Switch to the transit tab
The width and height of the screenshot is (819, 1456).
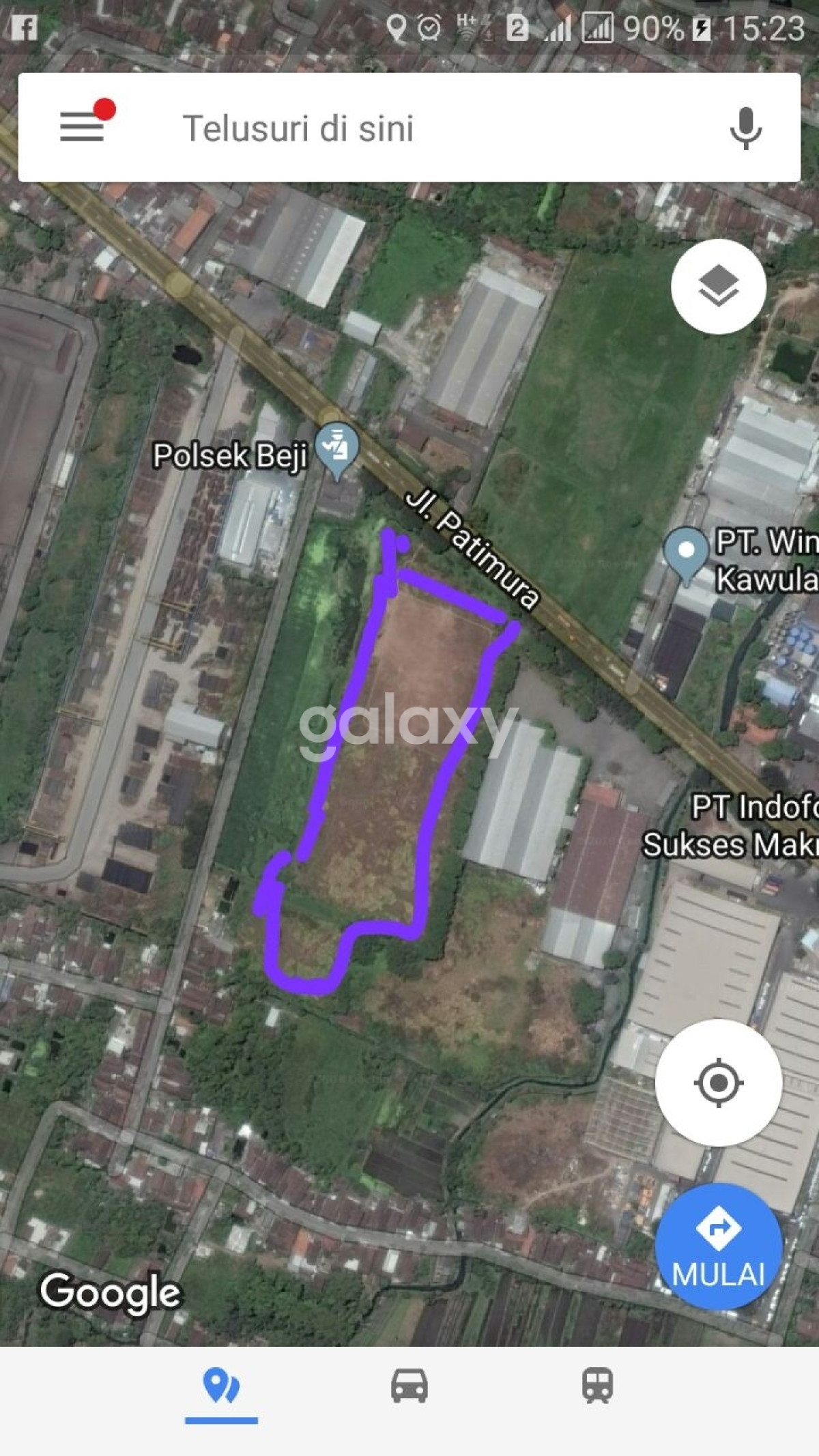click(597, 1386)
